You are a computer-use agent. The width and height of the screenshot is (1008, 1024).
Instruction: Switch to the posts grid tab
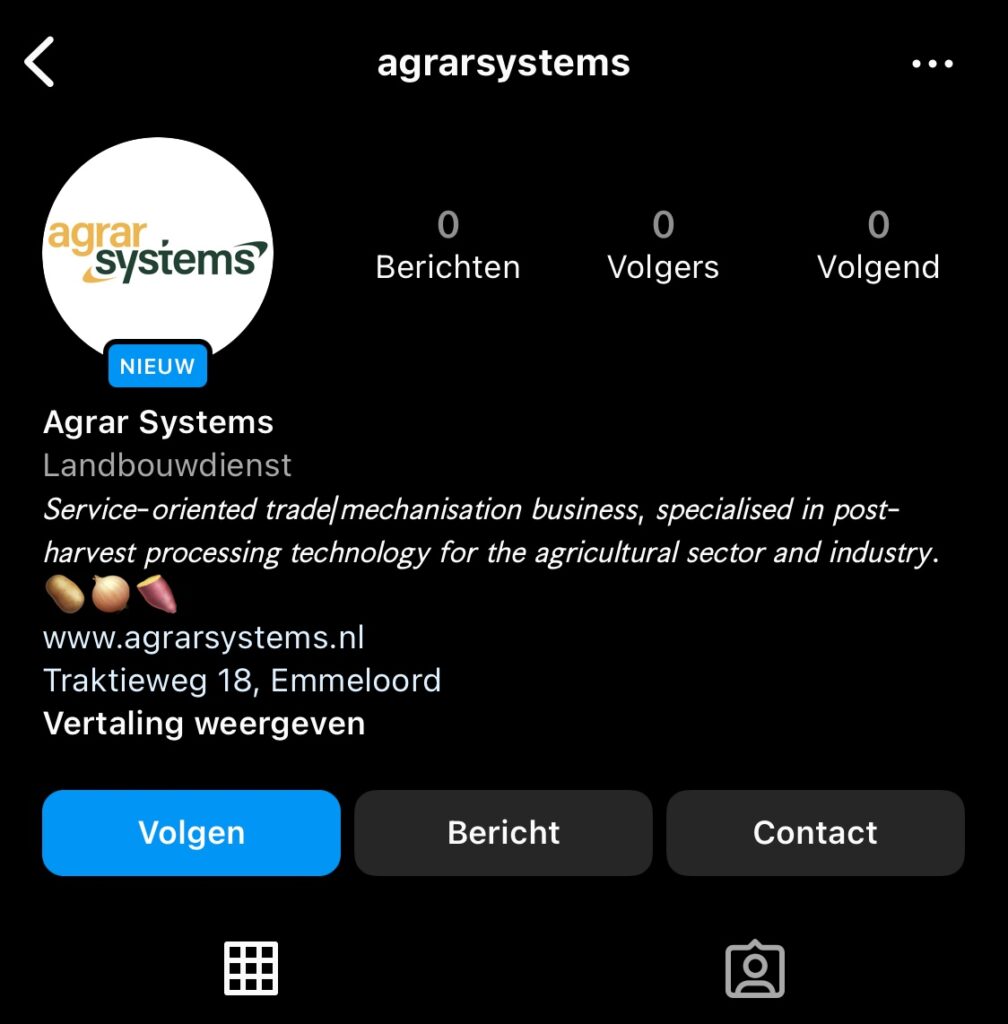[x=251, y=968]
